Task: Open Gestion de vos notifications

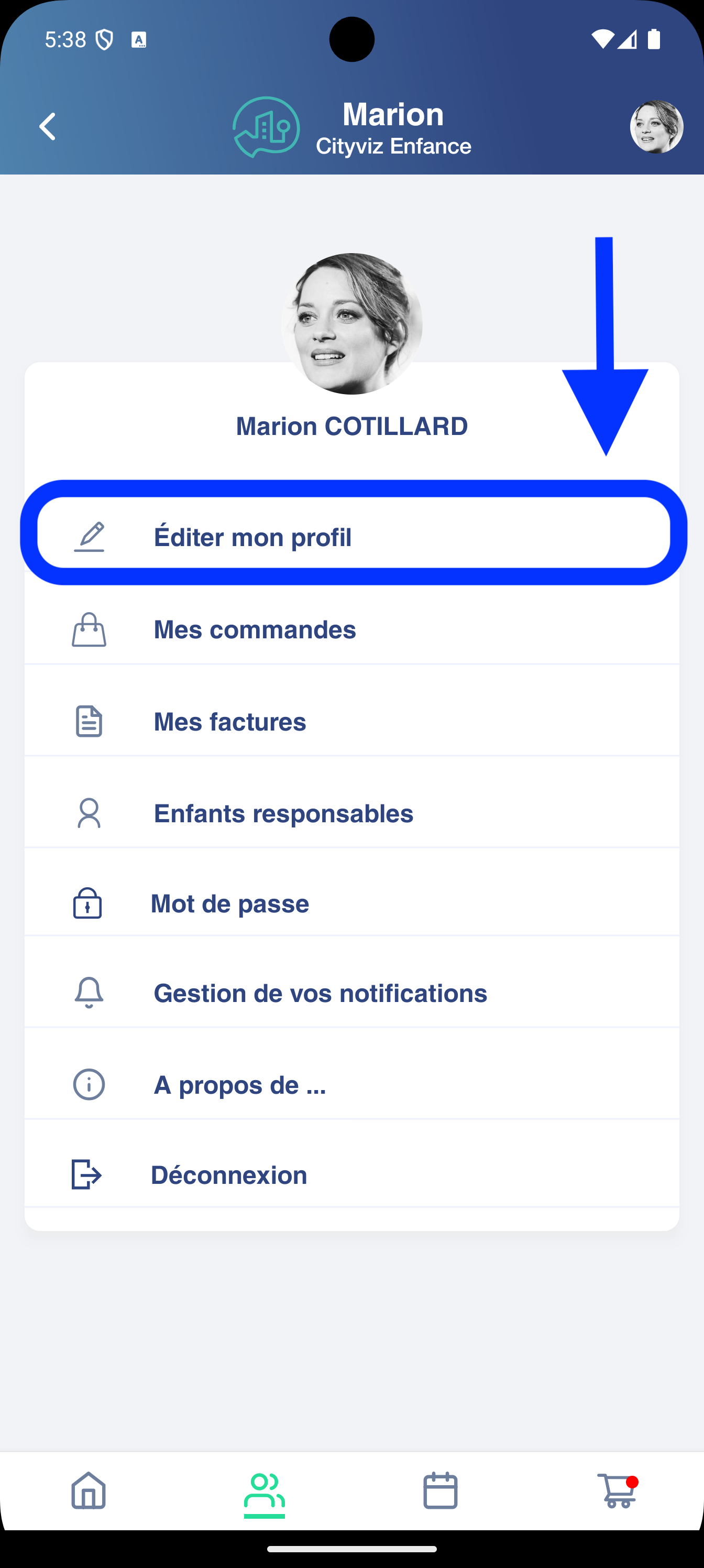Action: (x=351, y=993)
